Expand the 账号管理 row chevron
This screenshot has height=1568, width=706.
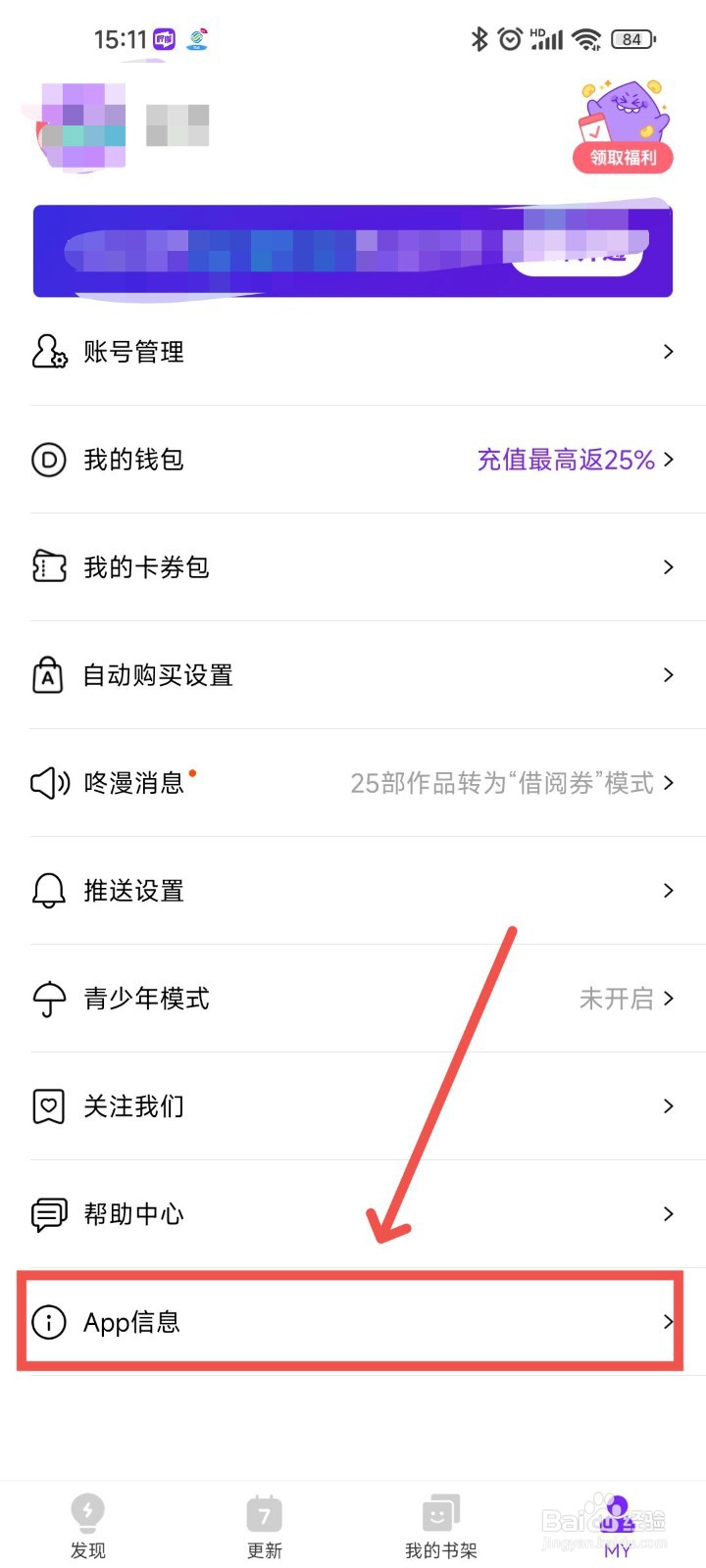[x=668, y=352]
